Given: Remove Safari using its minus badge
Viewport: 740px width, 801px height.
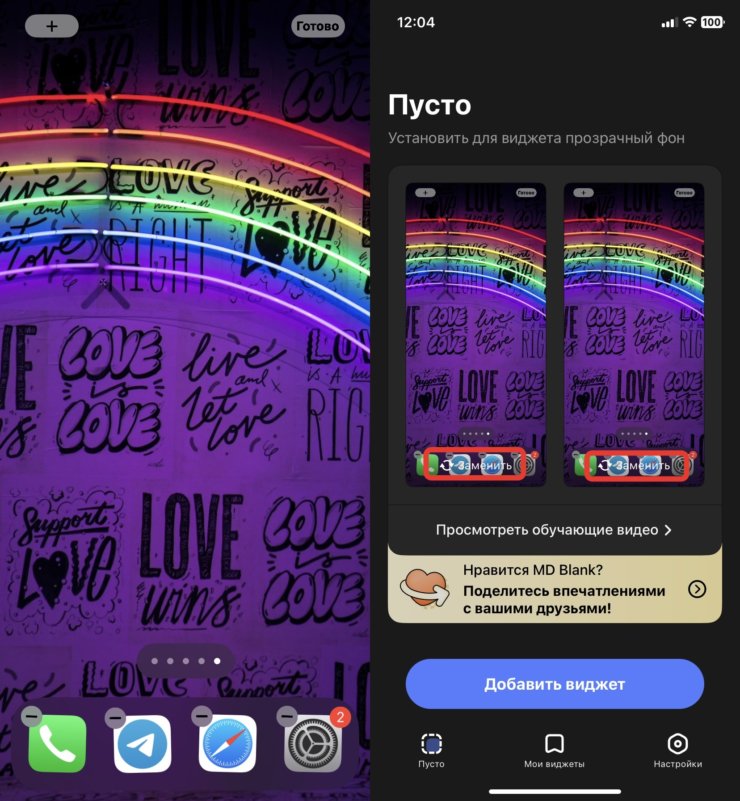Looking at the screenshot, I should pos(202,717).
